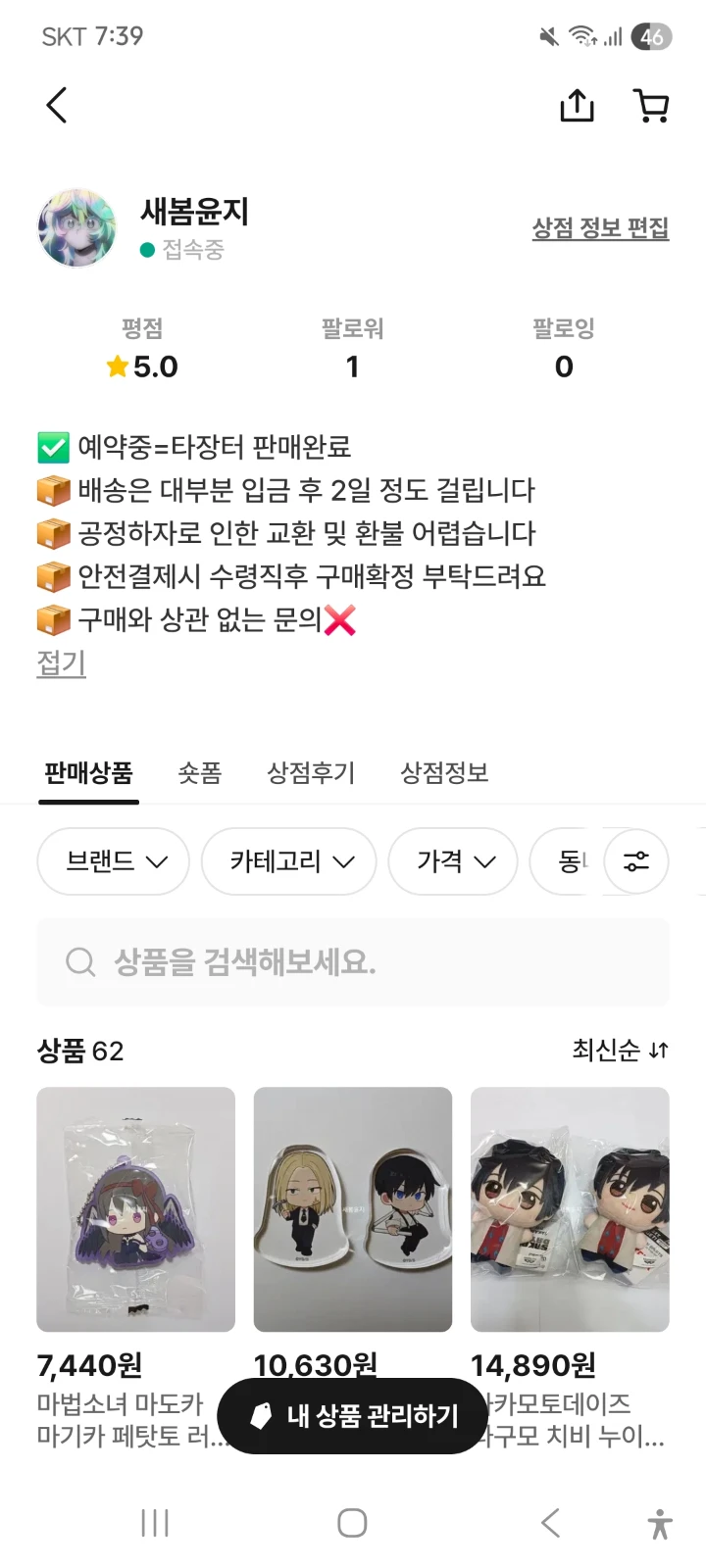This screenshot has width=706, height=1568.
Task: Open the 14,890원 plush doll product
Action: click(x=570, y=1209)
